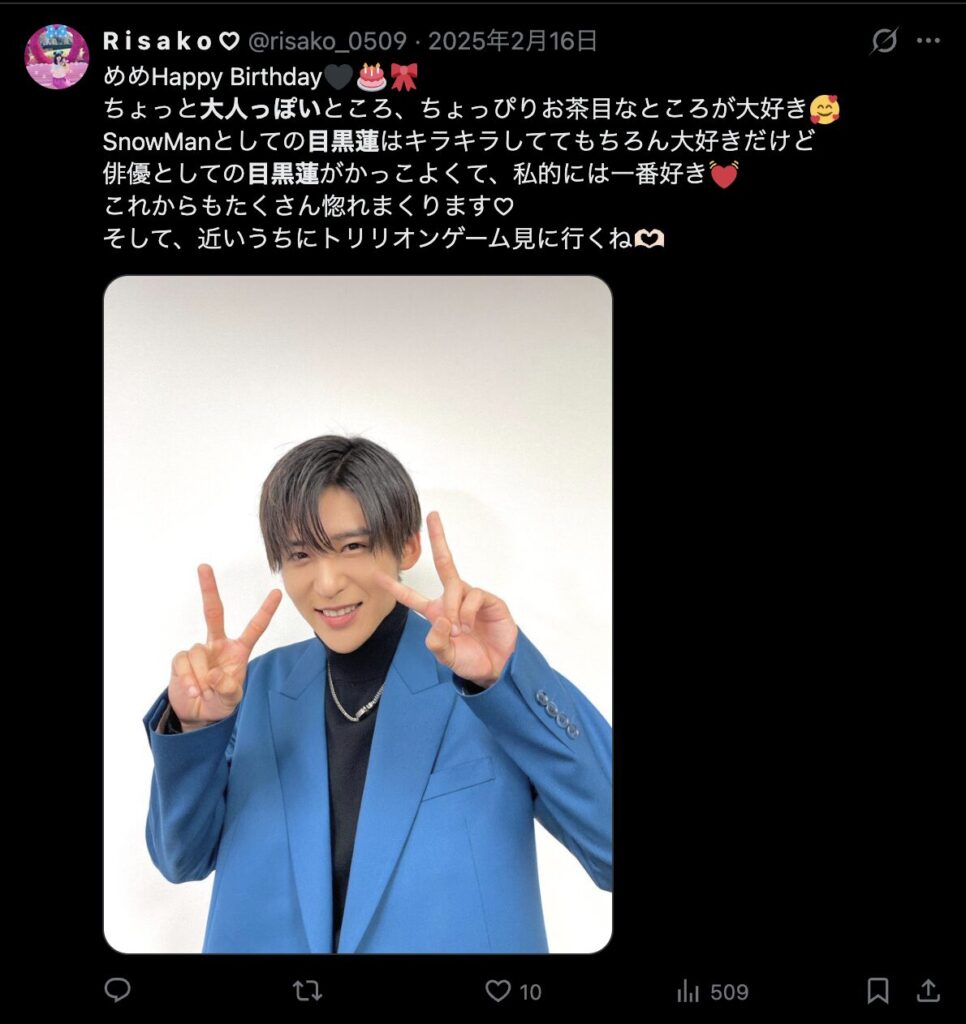This screenshot has height=1024, width=966.
Task: Click the like count showing 10
Action: pos(530,991)
